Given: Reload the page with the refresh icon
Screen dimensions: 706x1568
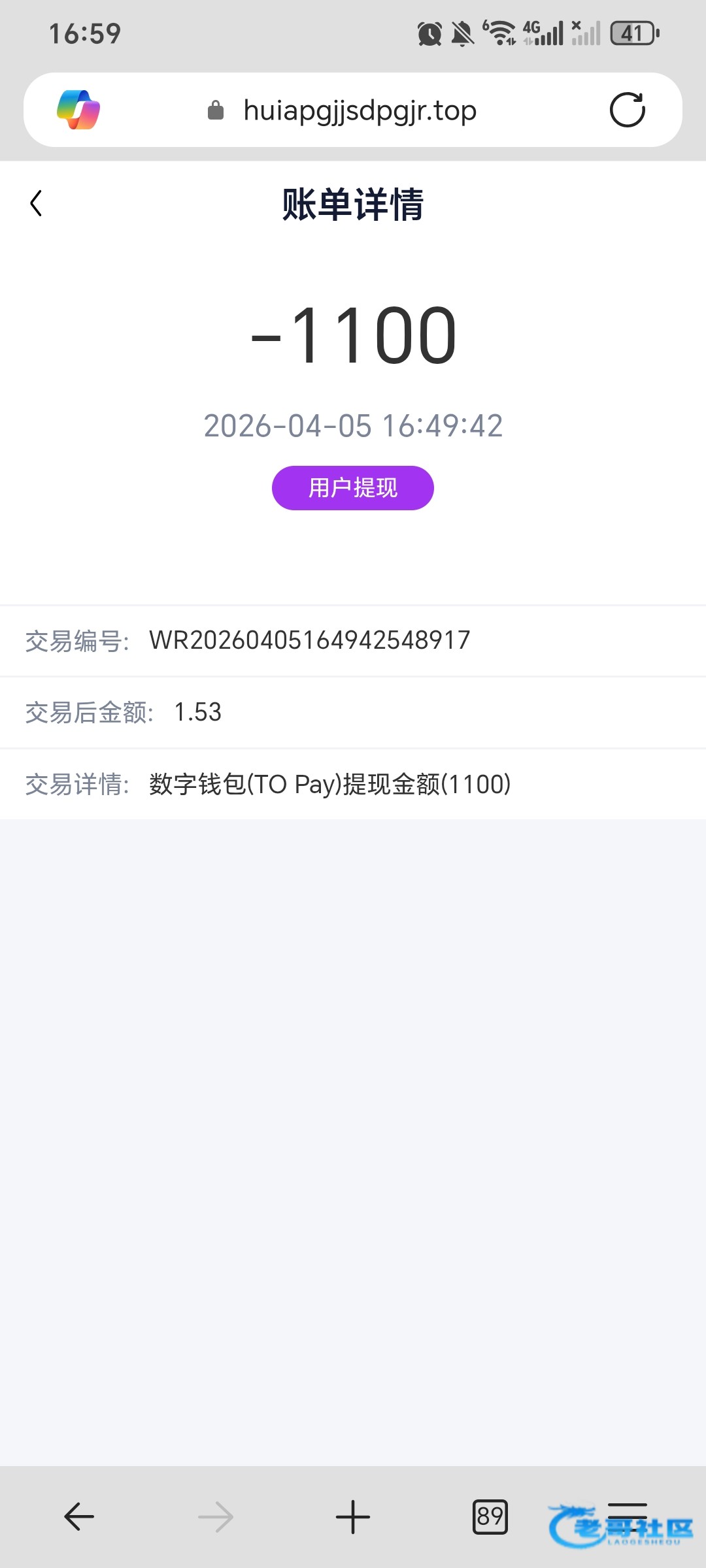Looking at the screenshot, I should click(x=627, y=110).
